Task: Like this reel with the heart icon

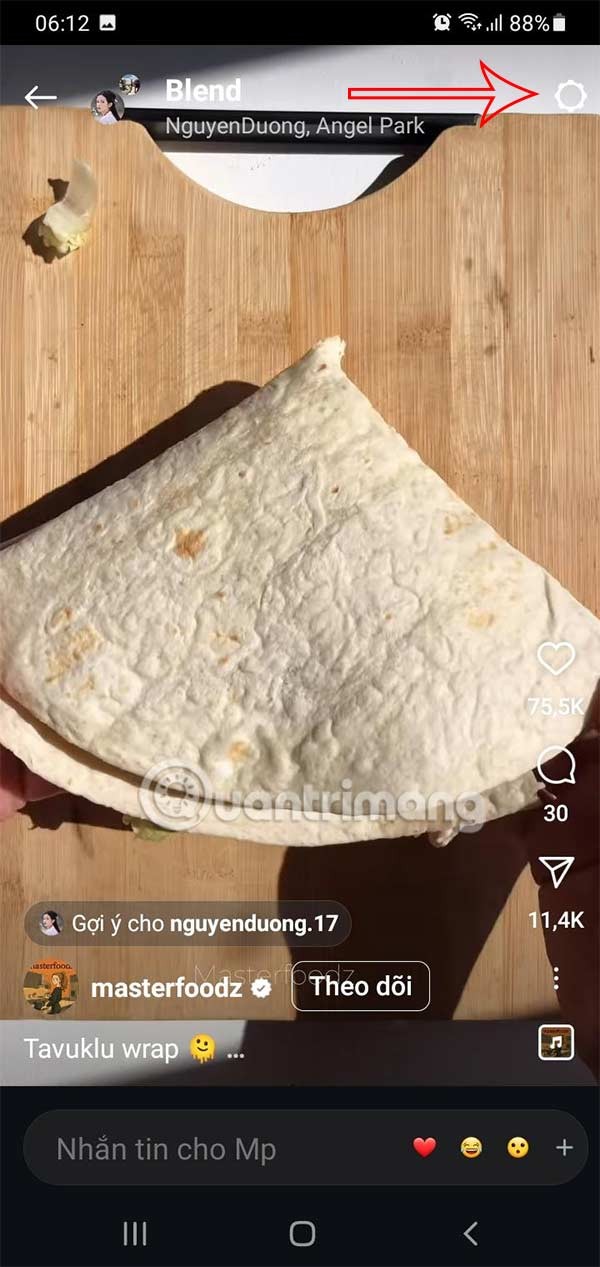Action: (x=556, y=659)
